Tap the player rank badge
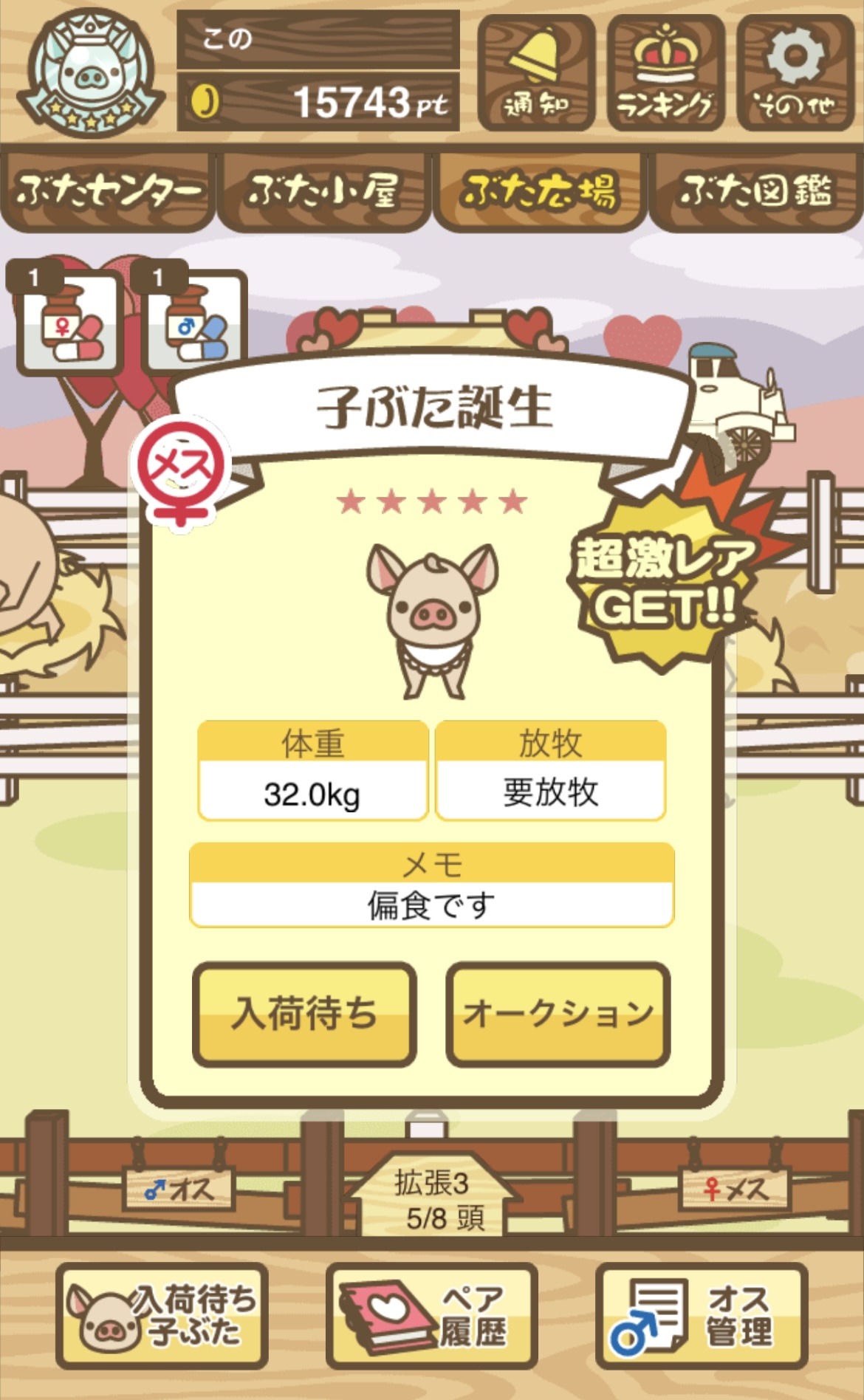This screenshot has width=864, height=1400. pyautogui.click(x=90, y=72)
